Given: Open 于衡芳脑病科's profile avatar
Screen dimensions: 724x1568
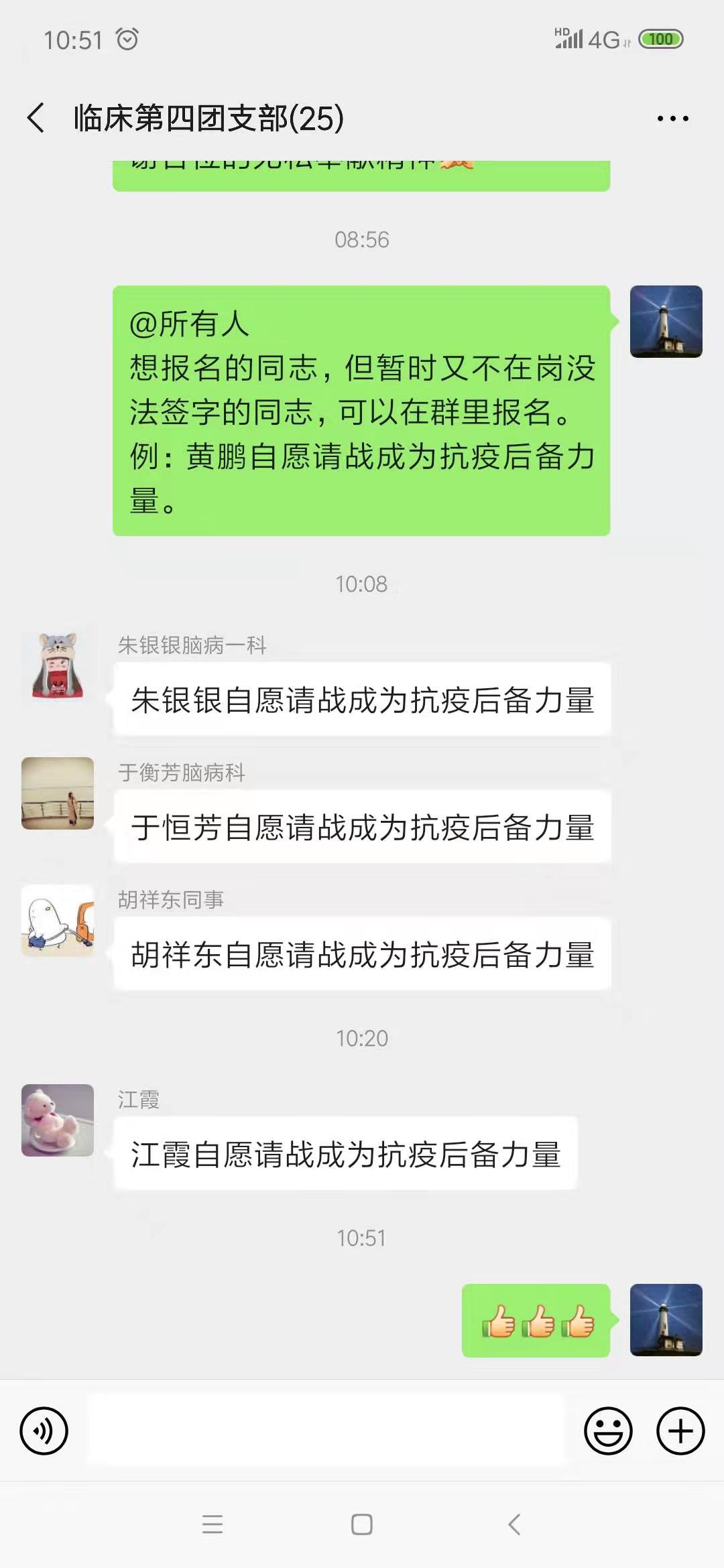Looking at the screenshot, I should pyautogui.click(x=58, y=793).
